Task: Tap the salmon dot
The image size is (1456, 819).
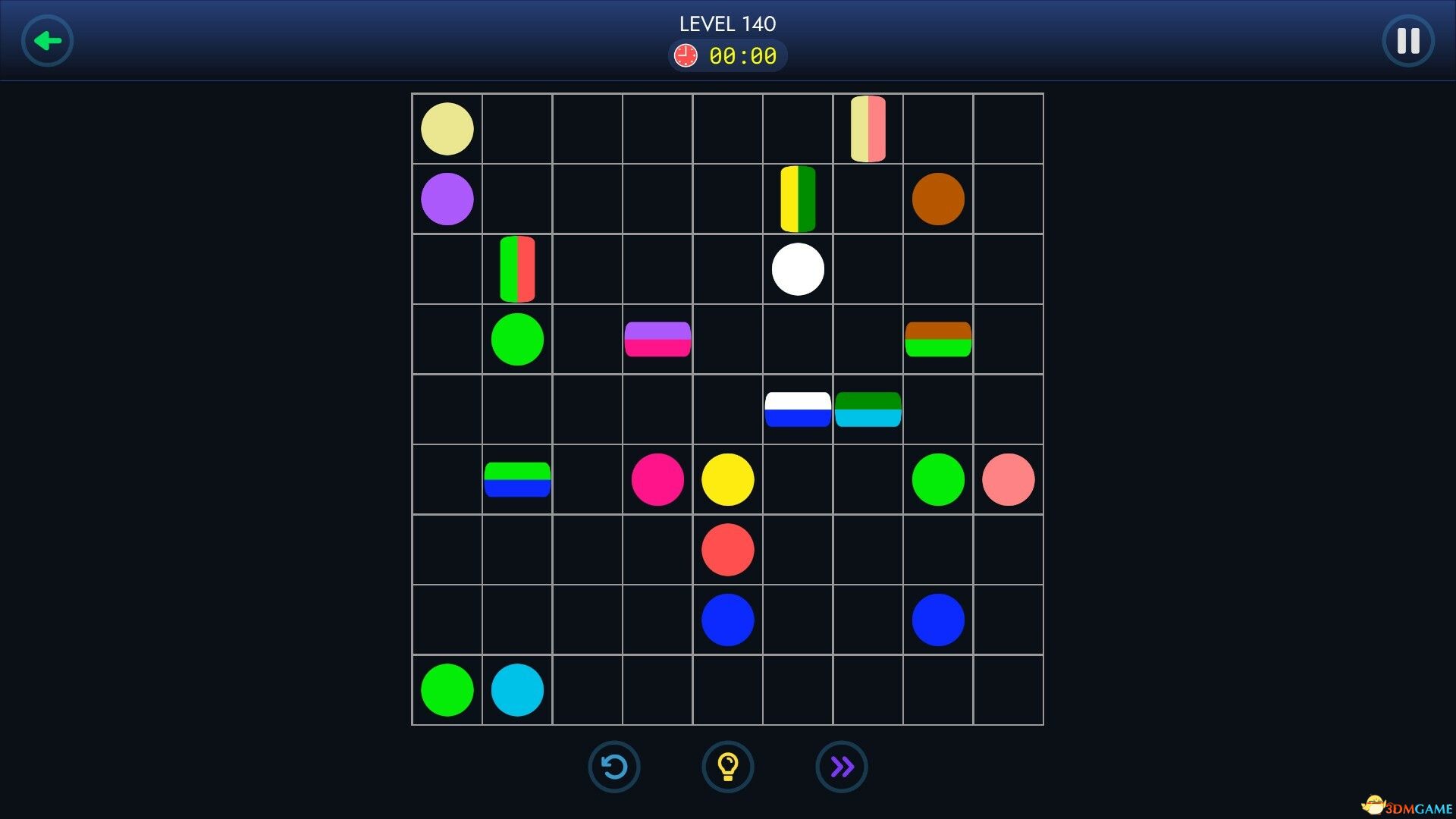Action: tap(1008, 479)
